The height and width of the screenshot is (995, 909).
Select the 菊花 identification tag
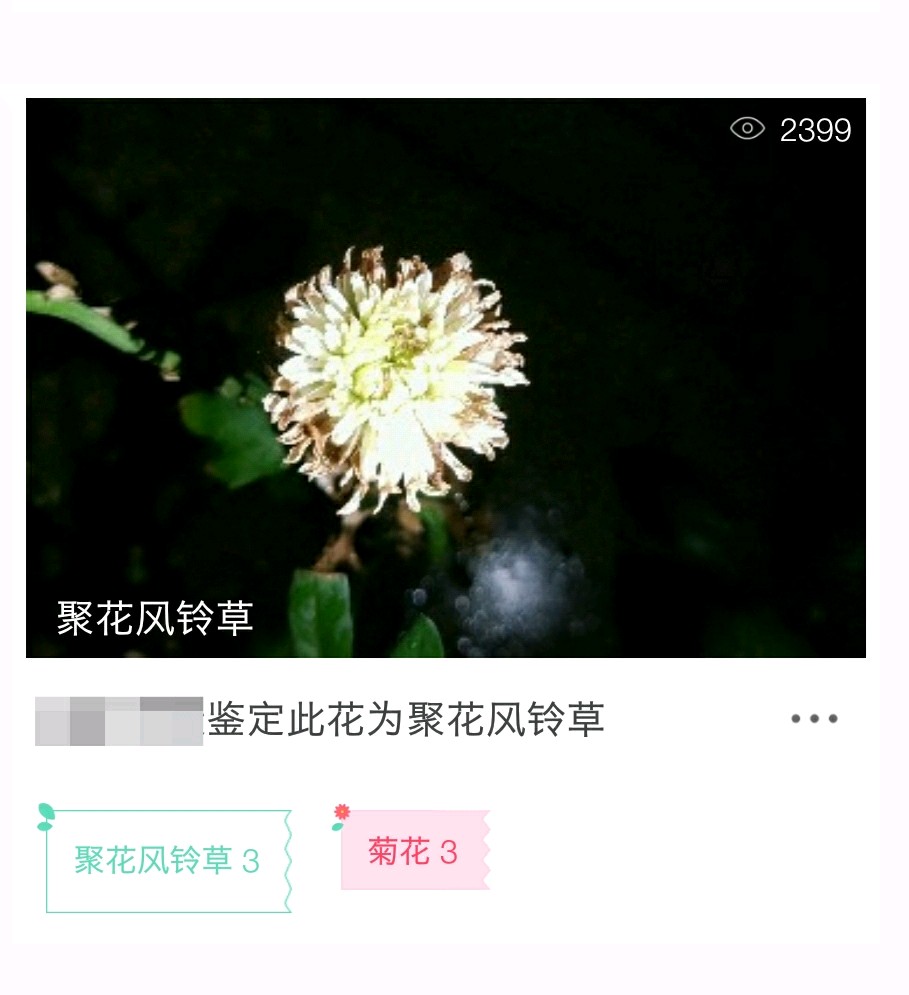(413, 851)
